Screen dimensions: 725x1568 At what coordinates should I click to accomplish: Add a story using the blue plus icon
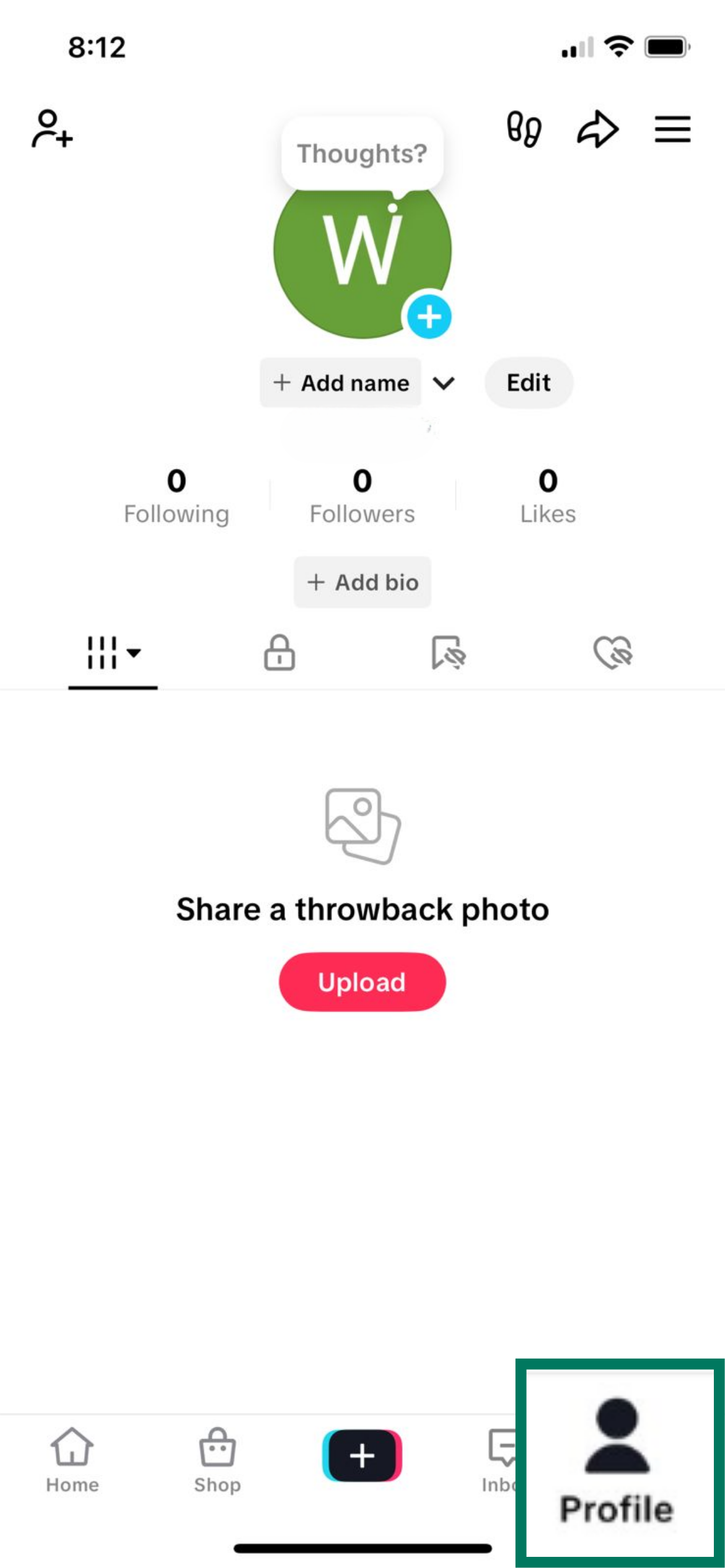click(429, 316)
